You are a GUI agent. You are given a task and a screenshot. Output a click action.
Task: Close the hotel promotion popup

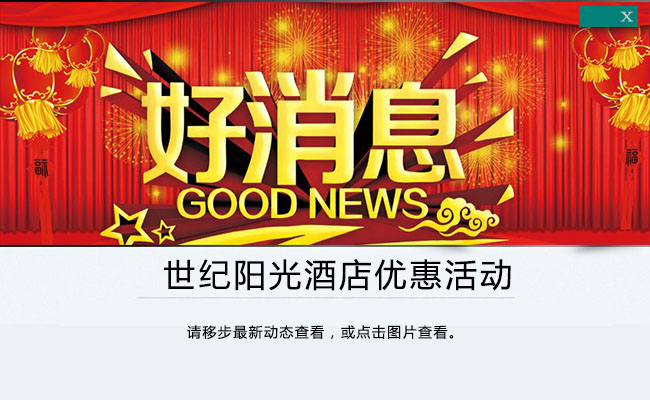[x=625, y=16]
